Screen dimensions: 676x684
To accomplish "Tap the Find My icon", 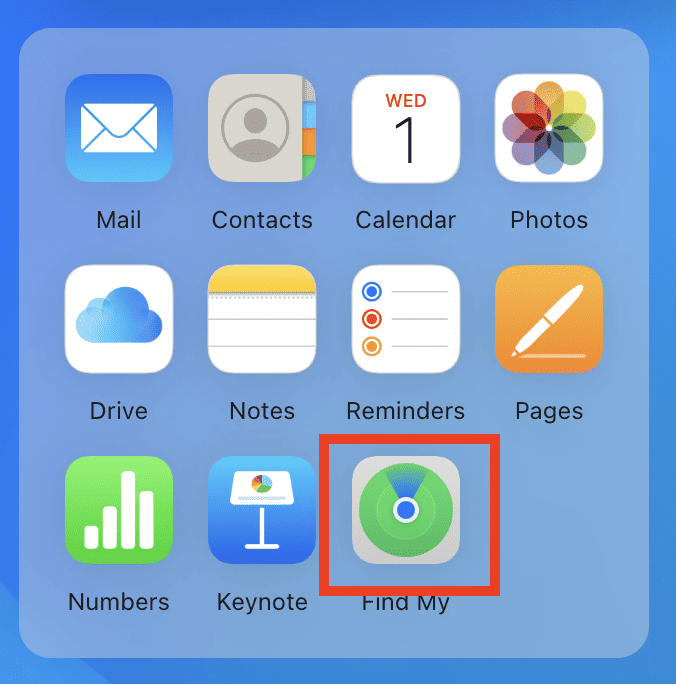I will [x=406, y=510].
